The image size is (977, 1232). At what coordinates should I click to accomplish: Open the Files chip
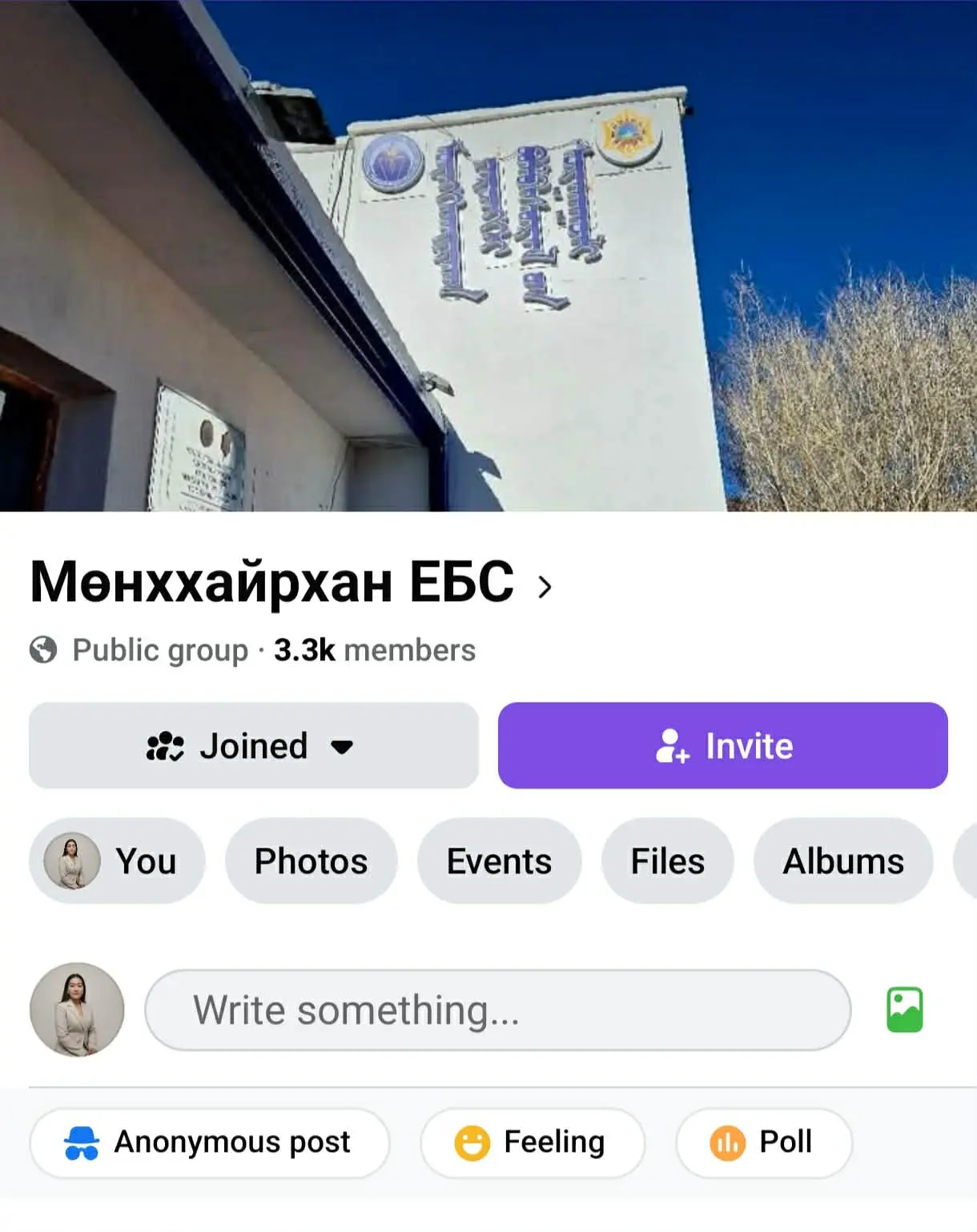[667, 861]
